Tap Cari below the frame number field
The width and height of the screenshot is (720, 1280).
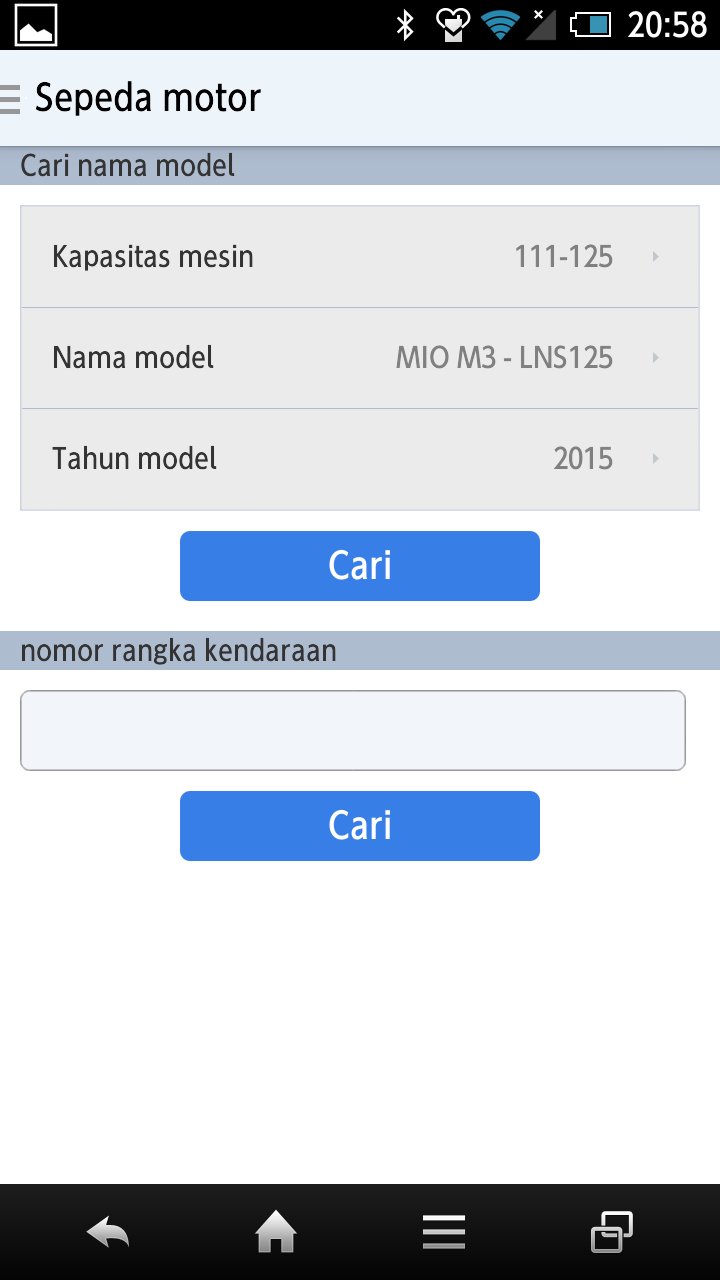click(x=360, y=826)
